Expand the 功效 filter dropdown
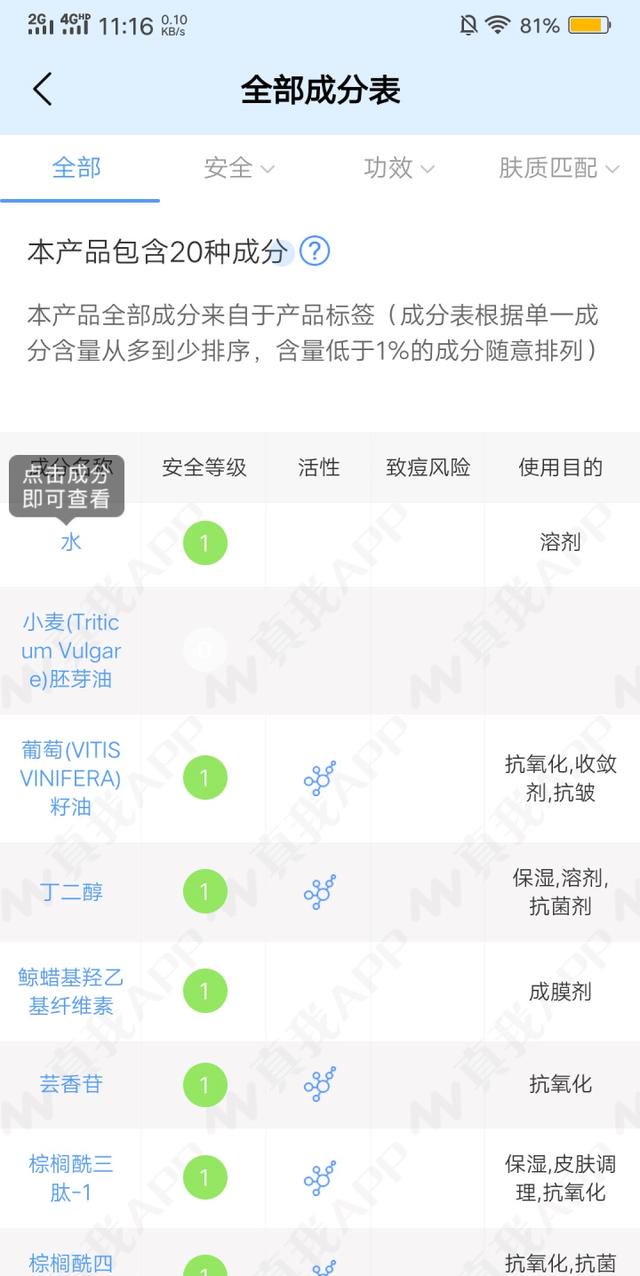The image size is (640, 1276). (398, 168)
